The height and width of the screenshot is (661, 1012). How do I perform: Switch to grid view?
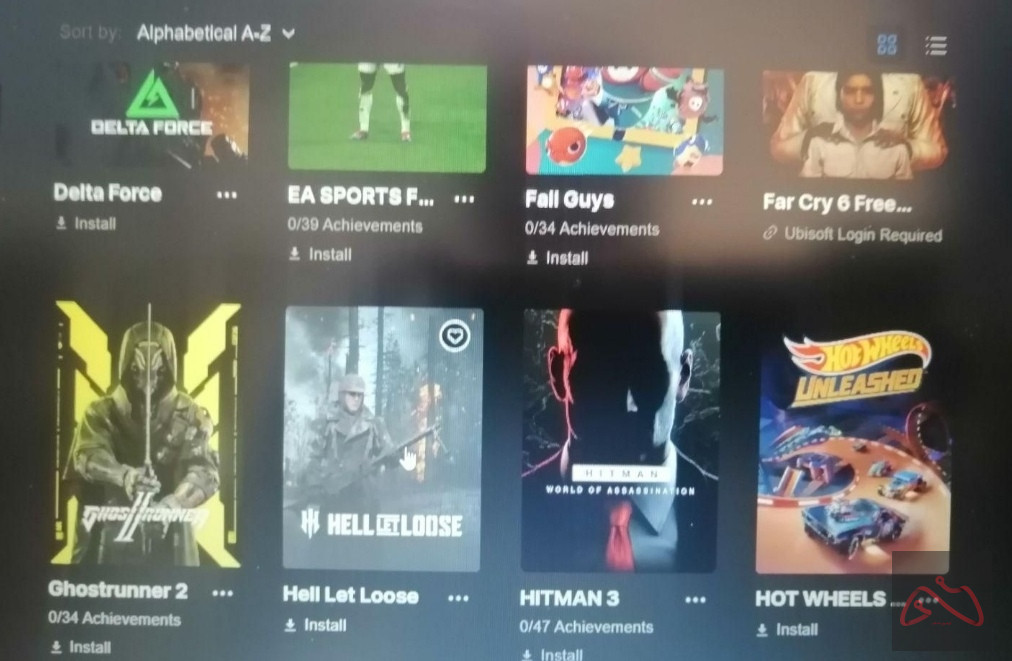coord(886,44)
